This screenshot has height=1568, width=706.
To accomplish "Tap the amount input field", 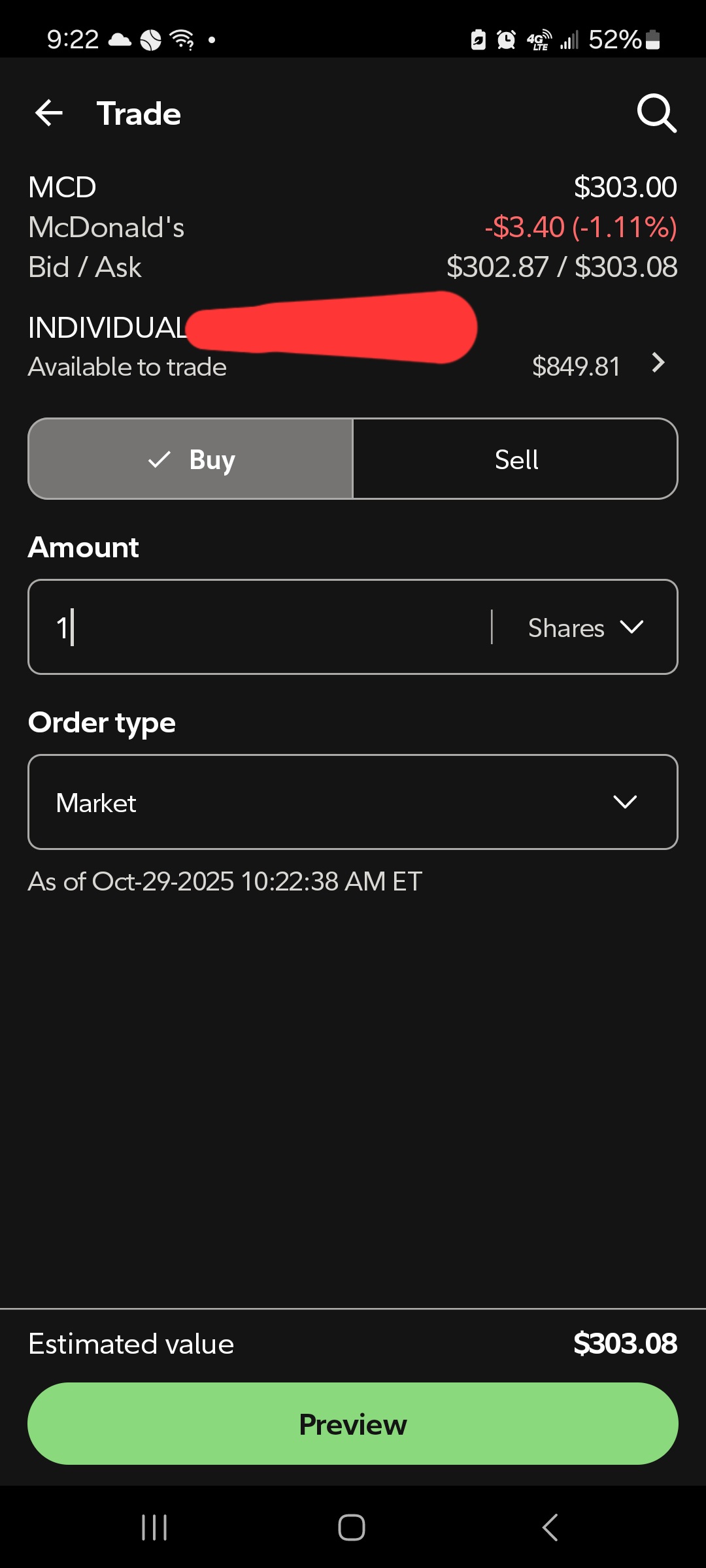I will coord(261,627).
